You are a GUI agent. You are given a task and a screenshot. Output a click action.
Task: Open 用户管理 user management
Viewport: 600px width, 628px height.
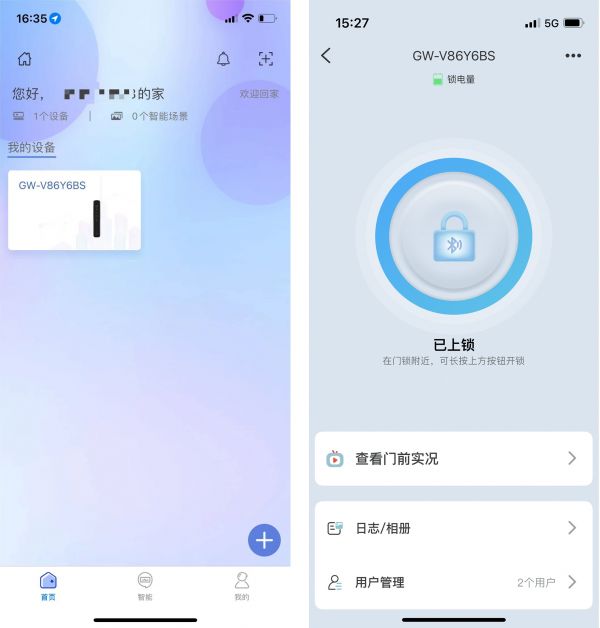[453, 582]
